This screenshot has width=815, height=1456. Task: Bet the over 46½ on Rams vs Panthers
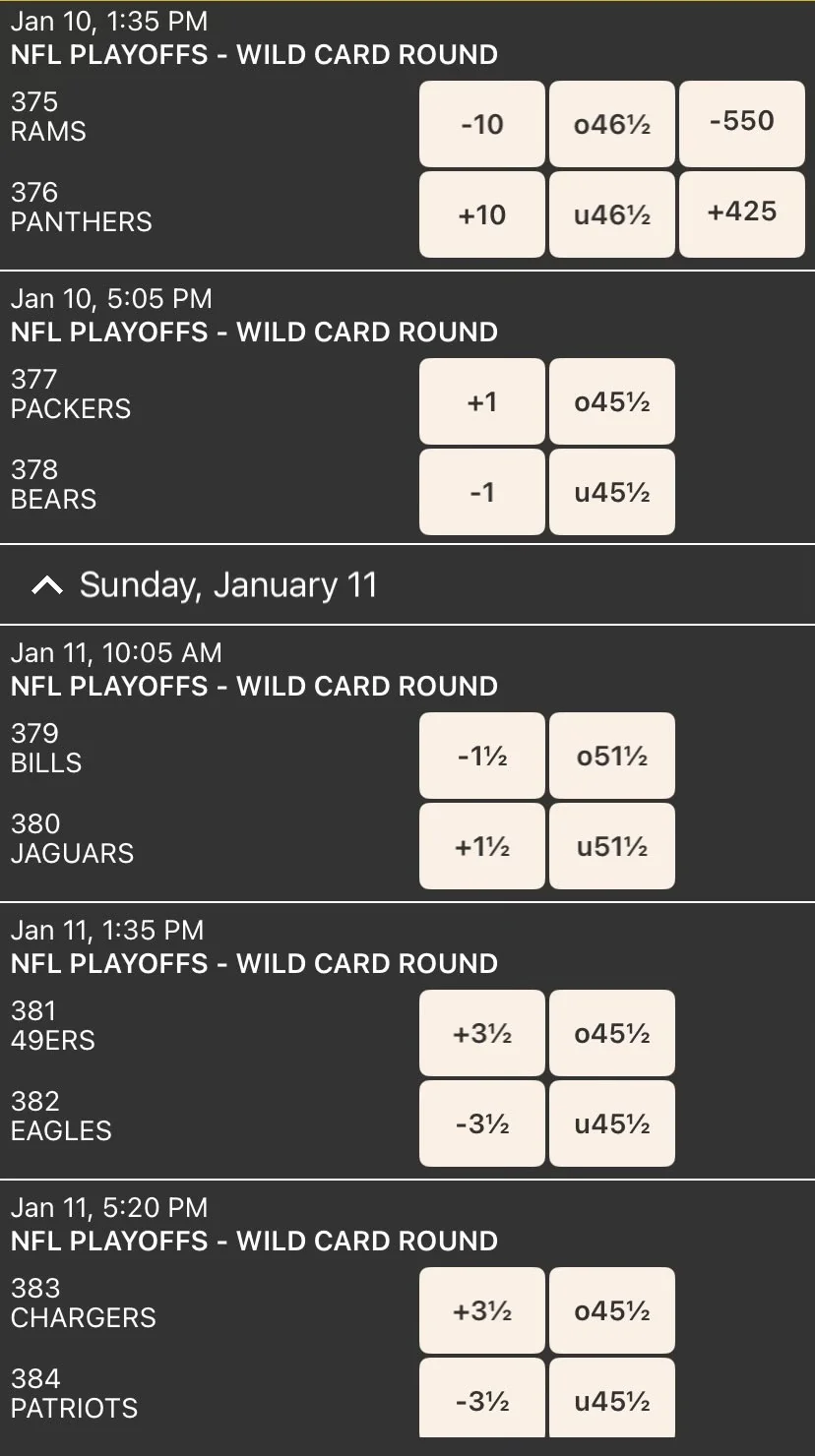pos(611,123)
